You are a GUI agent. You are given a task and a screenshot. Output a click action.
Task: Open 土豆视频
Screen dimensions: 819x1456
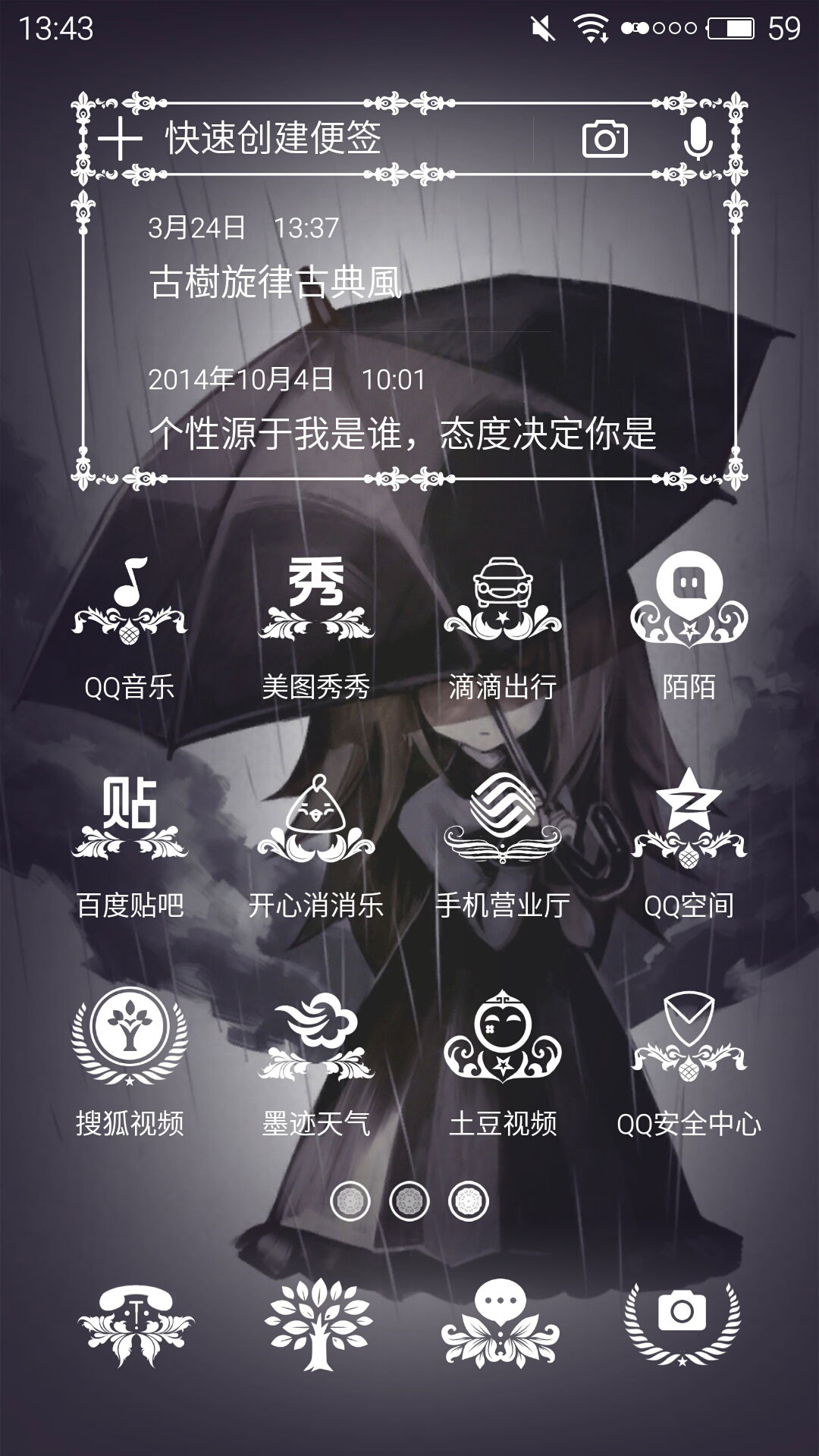[503, 1063]
